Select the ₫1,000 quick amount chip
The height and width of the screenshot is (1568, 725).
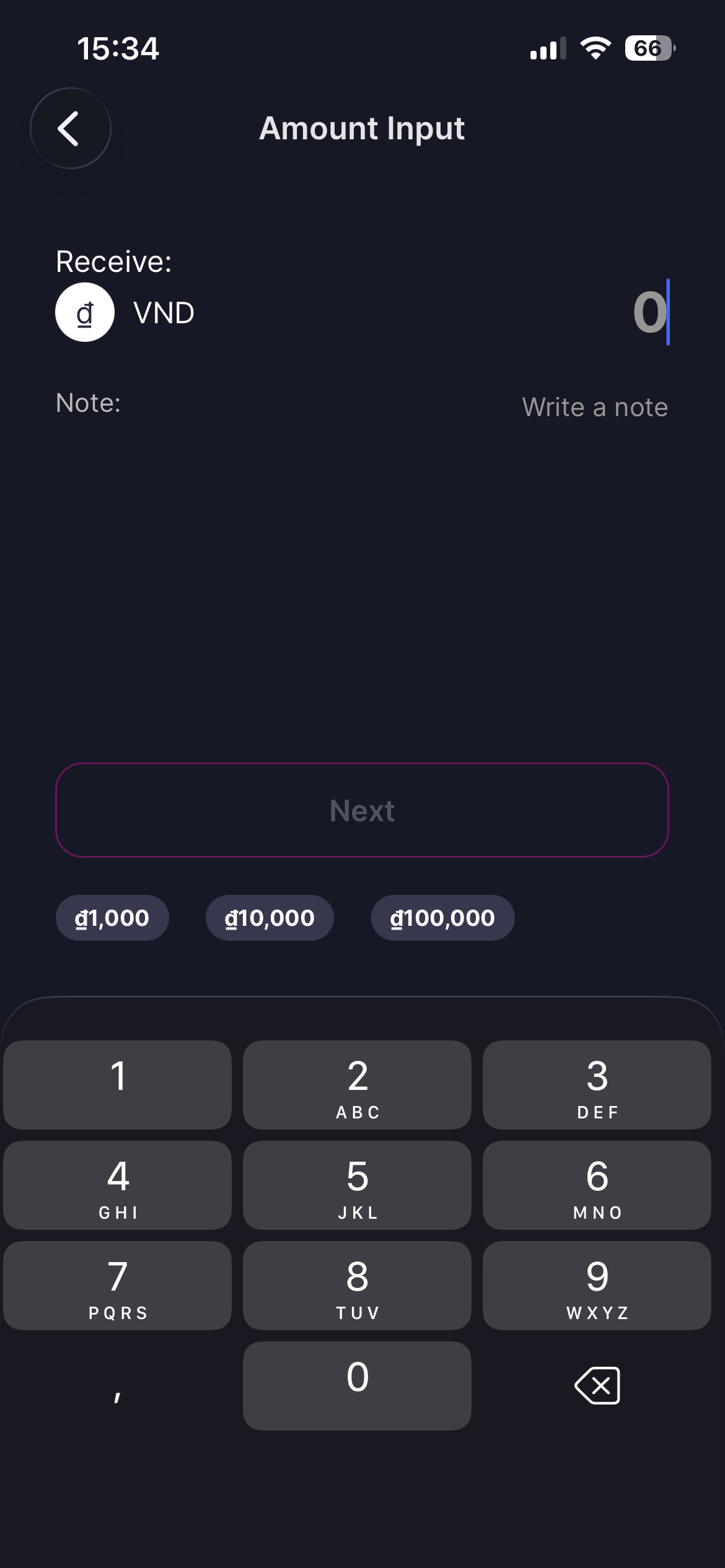click(x=112, y=918)
